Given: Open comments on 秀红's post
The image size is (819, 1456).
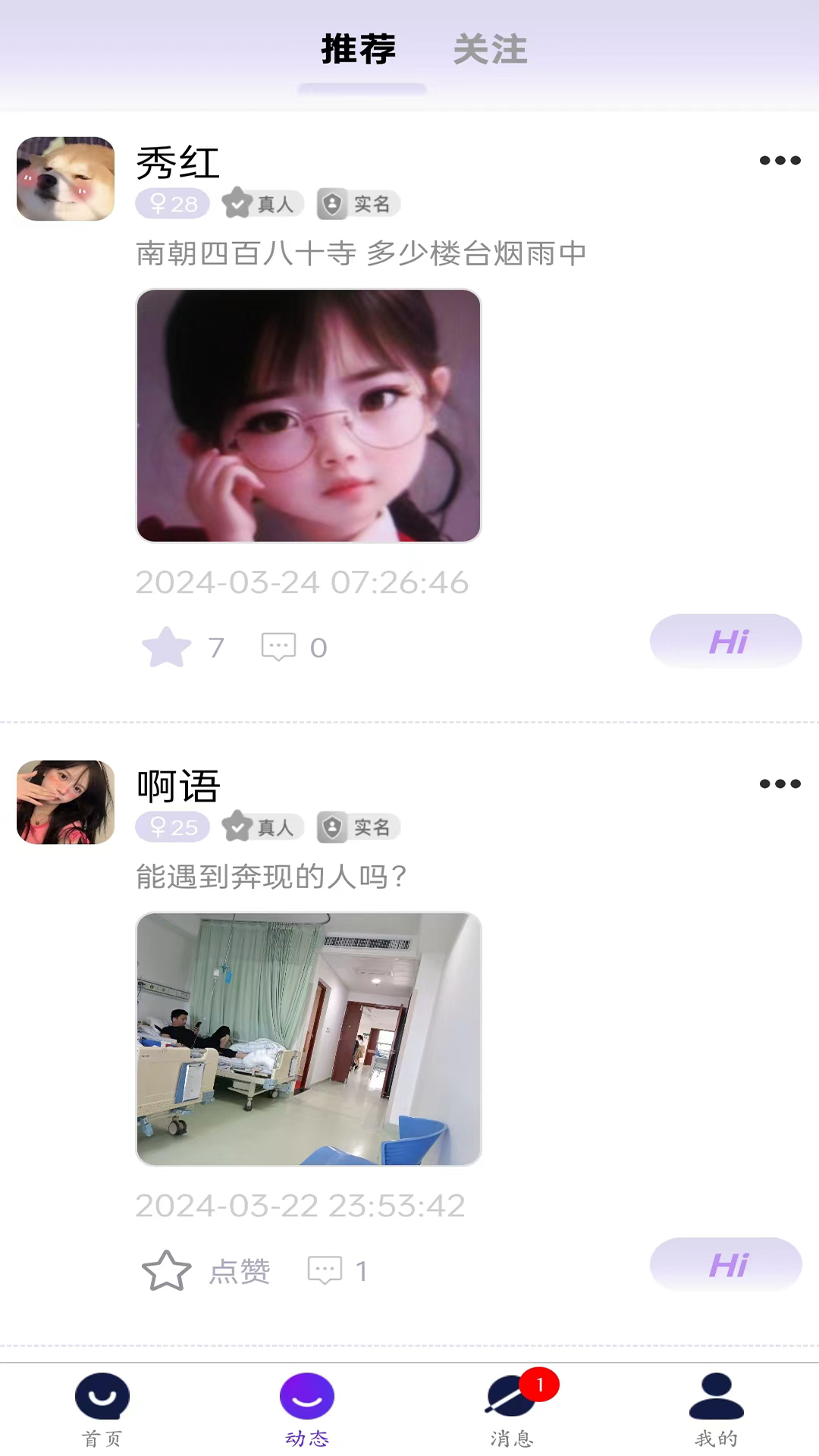Looking at the screenshot, I should tap(279, 648).
